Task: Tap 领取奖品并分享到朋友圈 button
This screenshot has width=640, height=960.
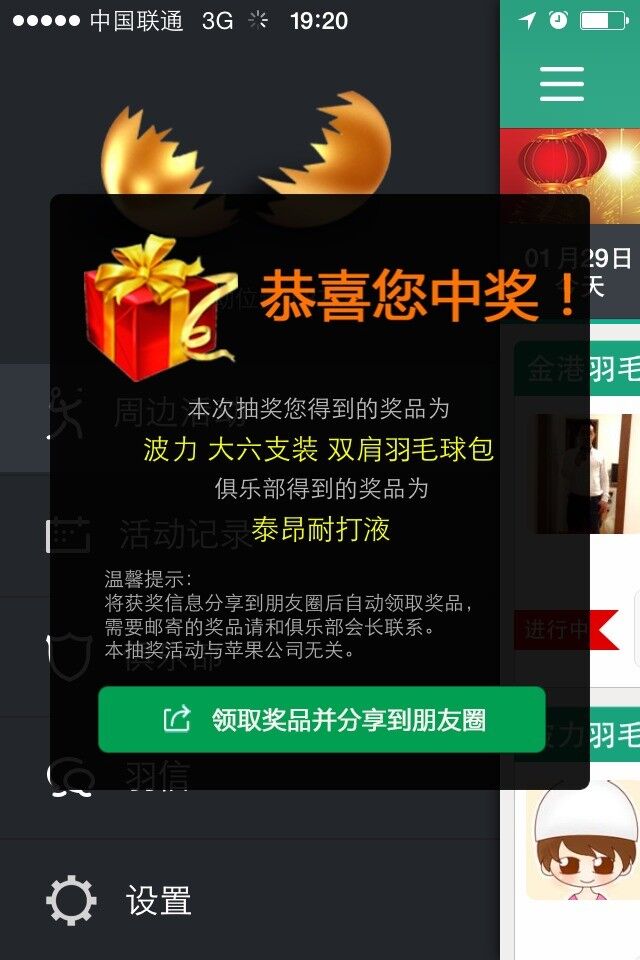Action: tap(321, 719)
